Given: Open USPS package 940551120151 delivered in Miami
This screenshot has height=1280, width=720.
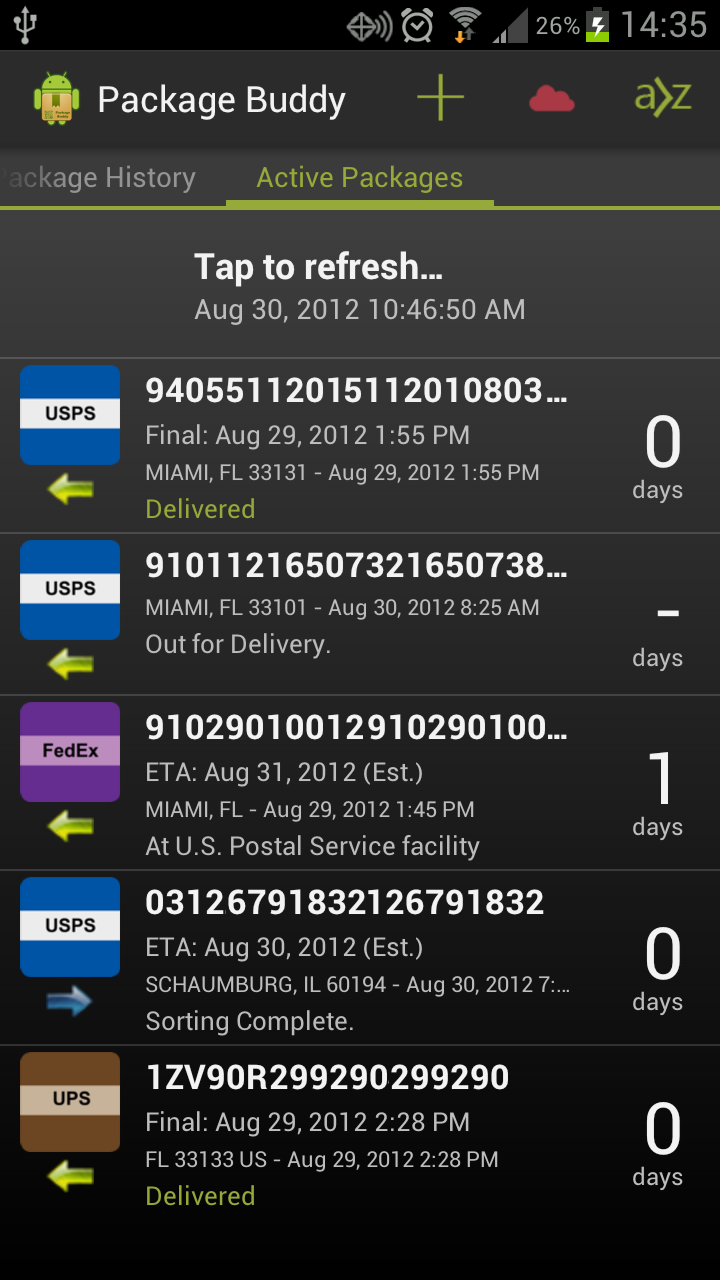Looking at the screenshot, I should 360,445.
